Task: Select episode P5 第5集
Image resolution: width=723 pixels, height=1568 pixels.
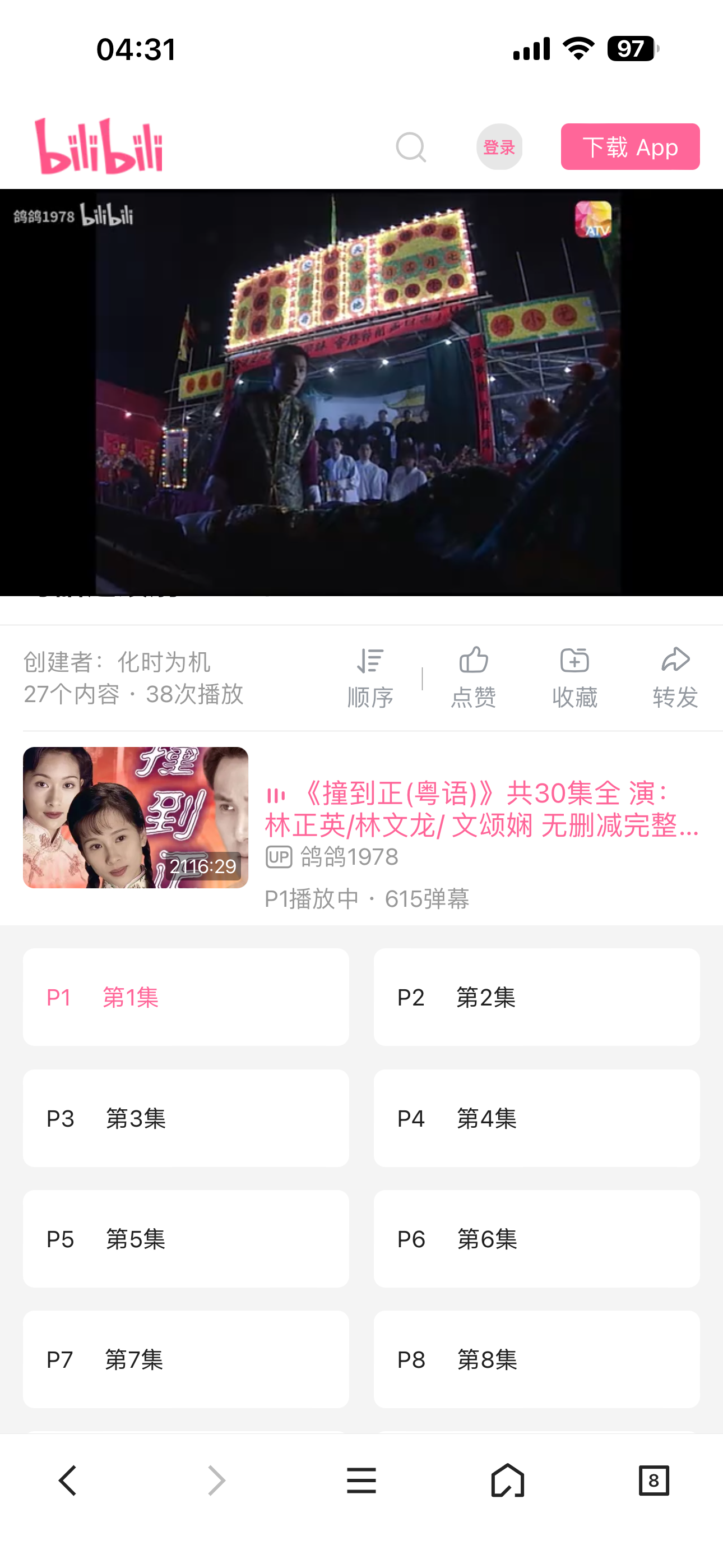Action: click(186, 1238)
